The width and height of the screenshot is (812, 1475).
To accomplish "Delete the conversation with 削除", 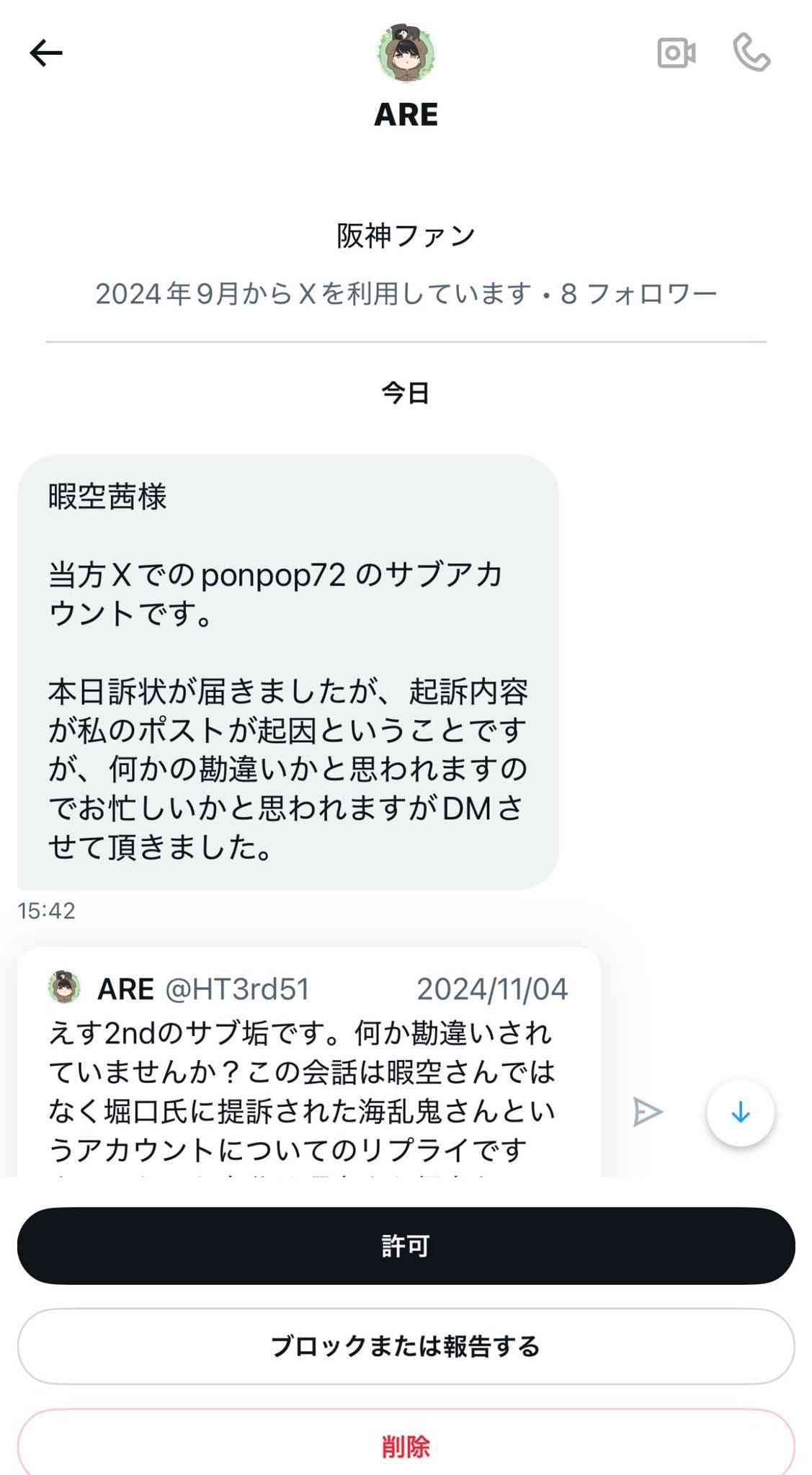I will click(406, 1445).
